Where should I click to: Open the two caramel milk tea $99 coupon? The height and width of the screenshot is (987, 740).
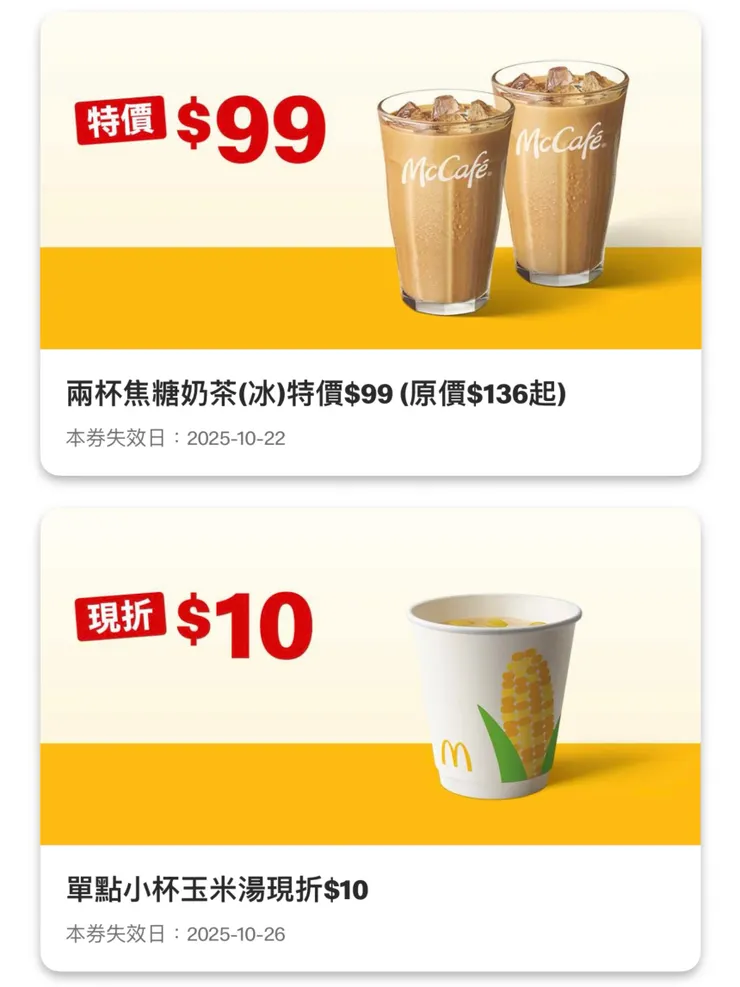point(370,243)
